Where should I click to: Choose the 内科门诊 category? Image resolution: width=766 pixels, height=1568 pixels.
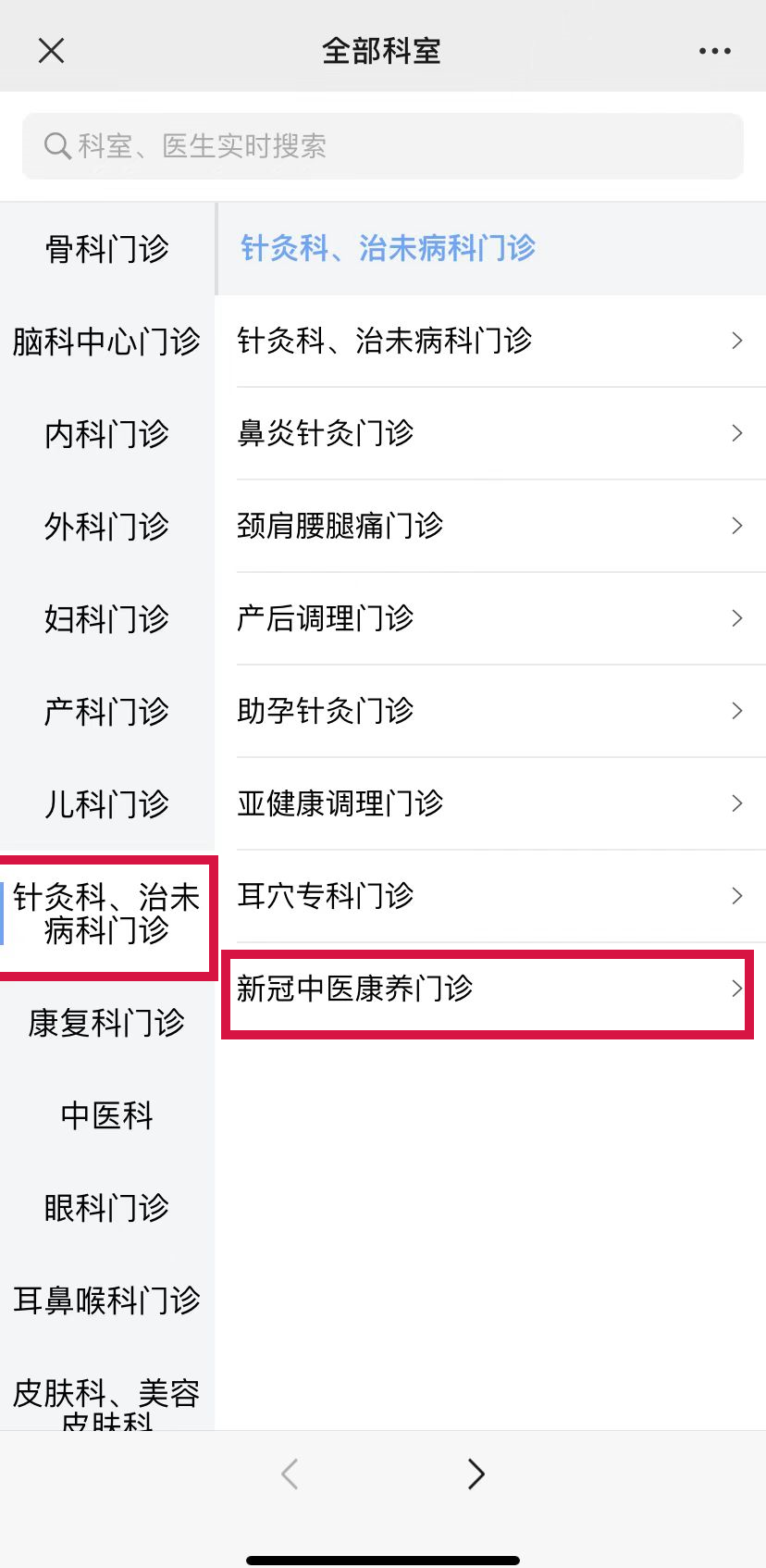click(107, 434)
